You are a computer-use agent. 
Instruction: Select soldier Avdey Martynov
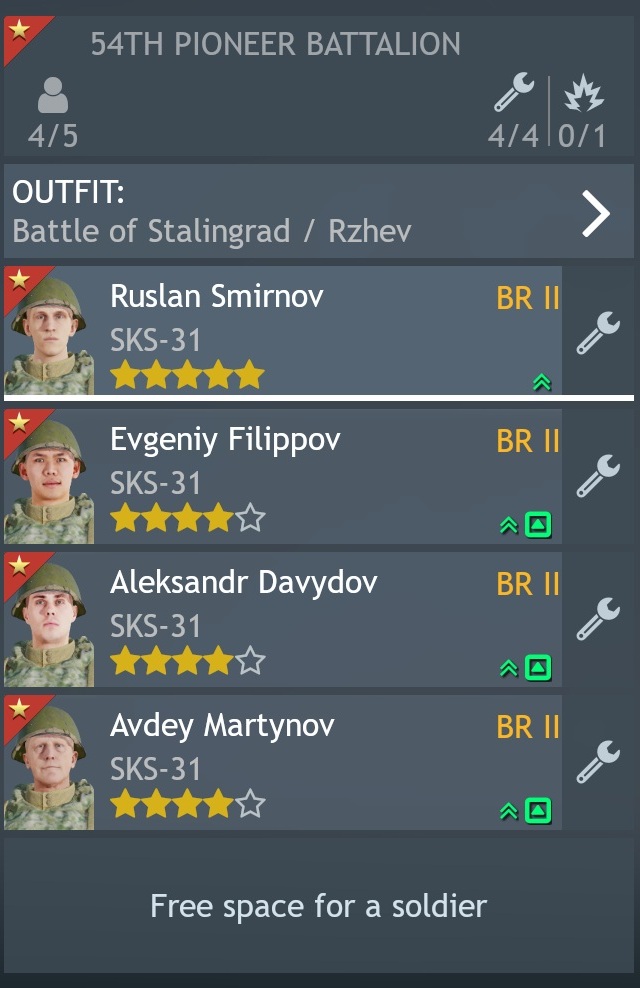click(x=283, y=761)
